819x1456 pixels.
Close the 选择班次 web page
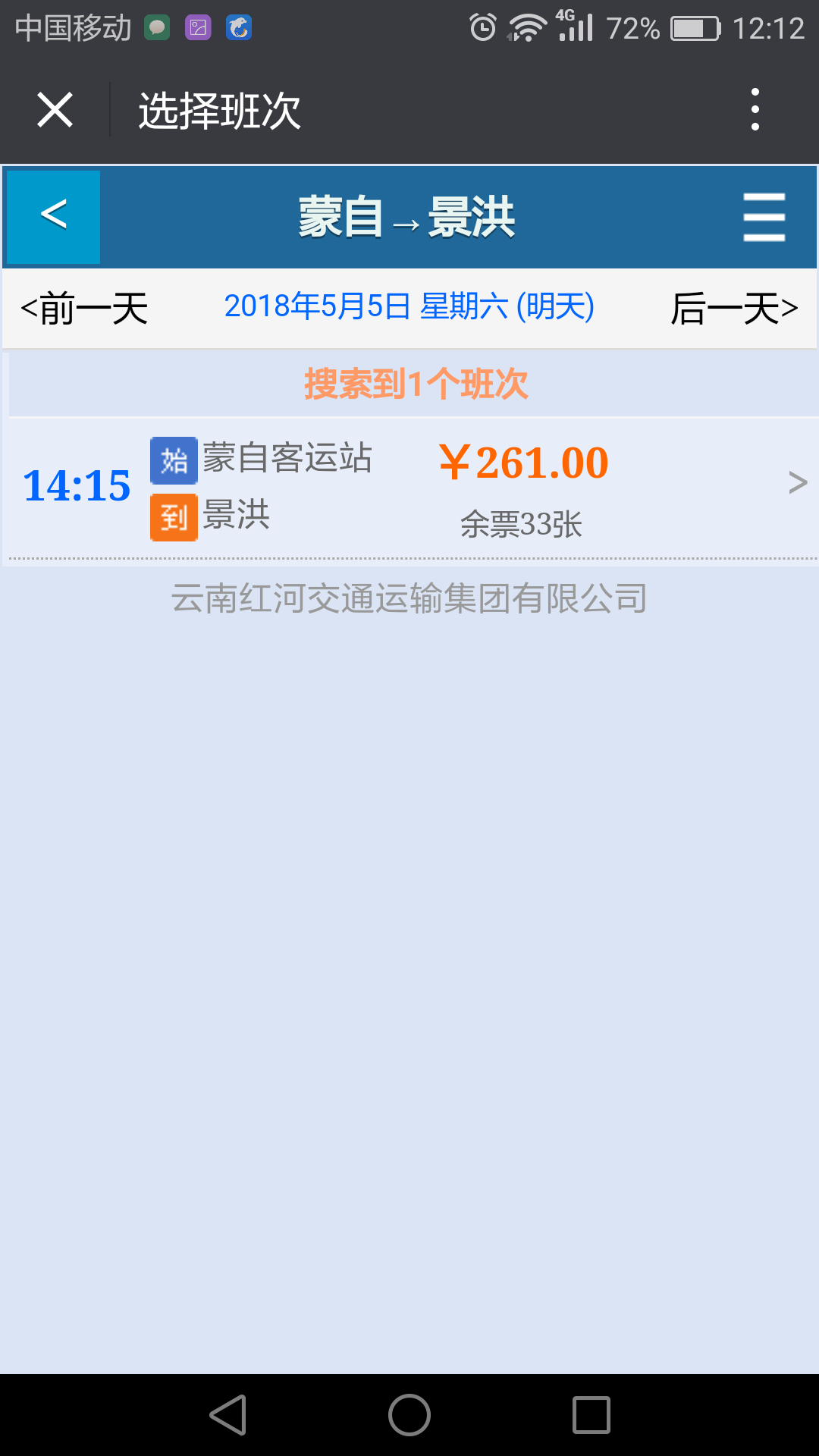pyautogui.click(x=55, y=110)
